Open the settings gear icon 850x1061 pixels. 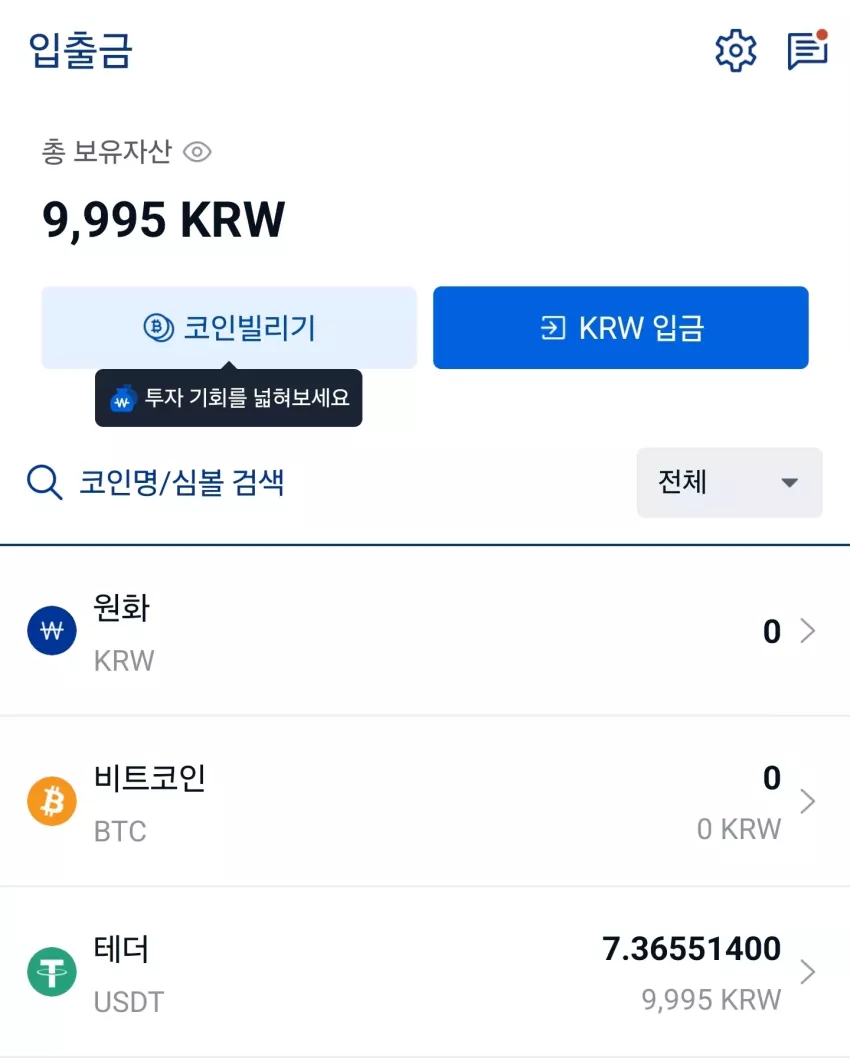(736, 51)
